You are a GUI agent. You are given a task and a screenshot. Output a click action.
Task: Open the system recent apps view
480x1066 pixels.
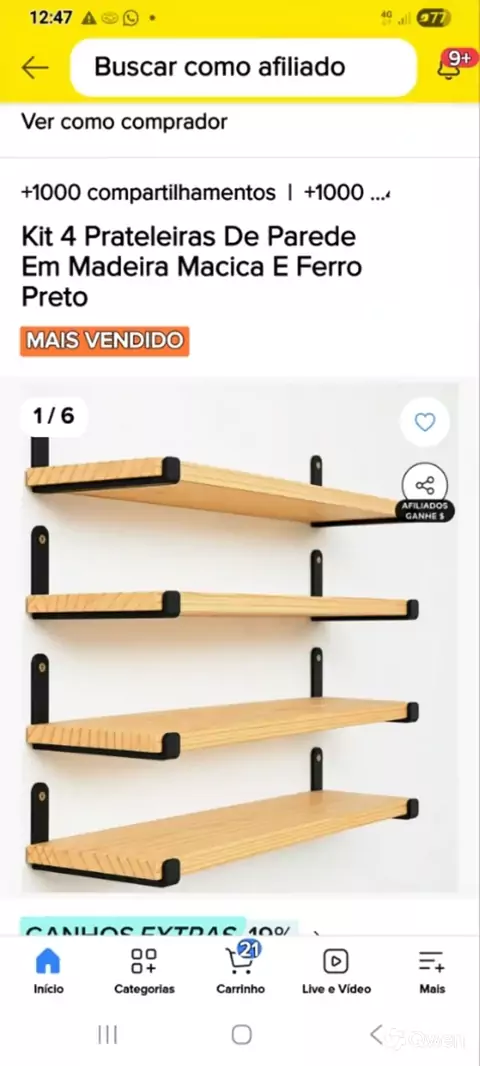tap(107, 1035)
